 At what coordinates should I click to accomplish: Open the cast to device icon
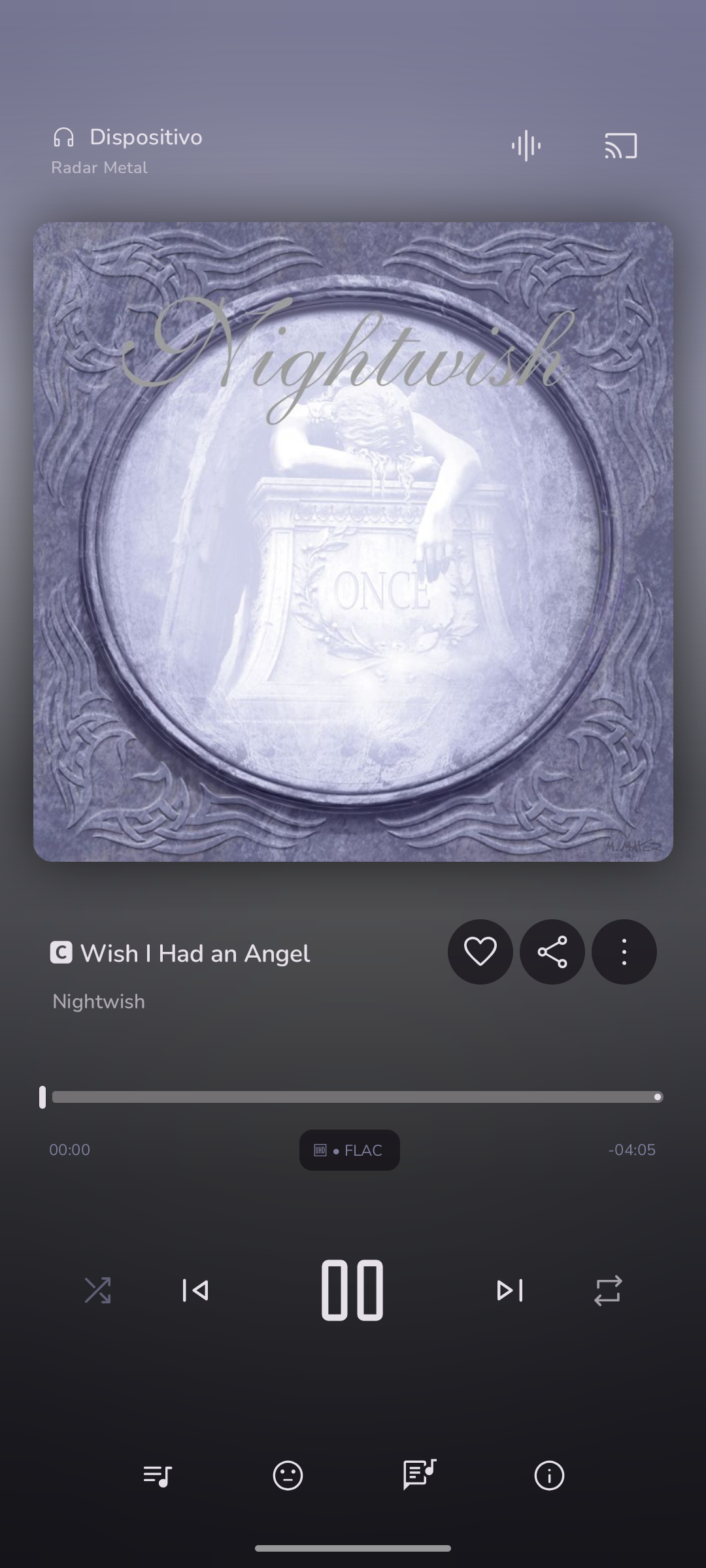point(620,146)
